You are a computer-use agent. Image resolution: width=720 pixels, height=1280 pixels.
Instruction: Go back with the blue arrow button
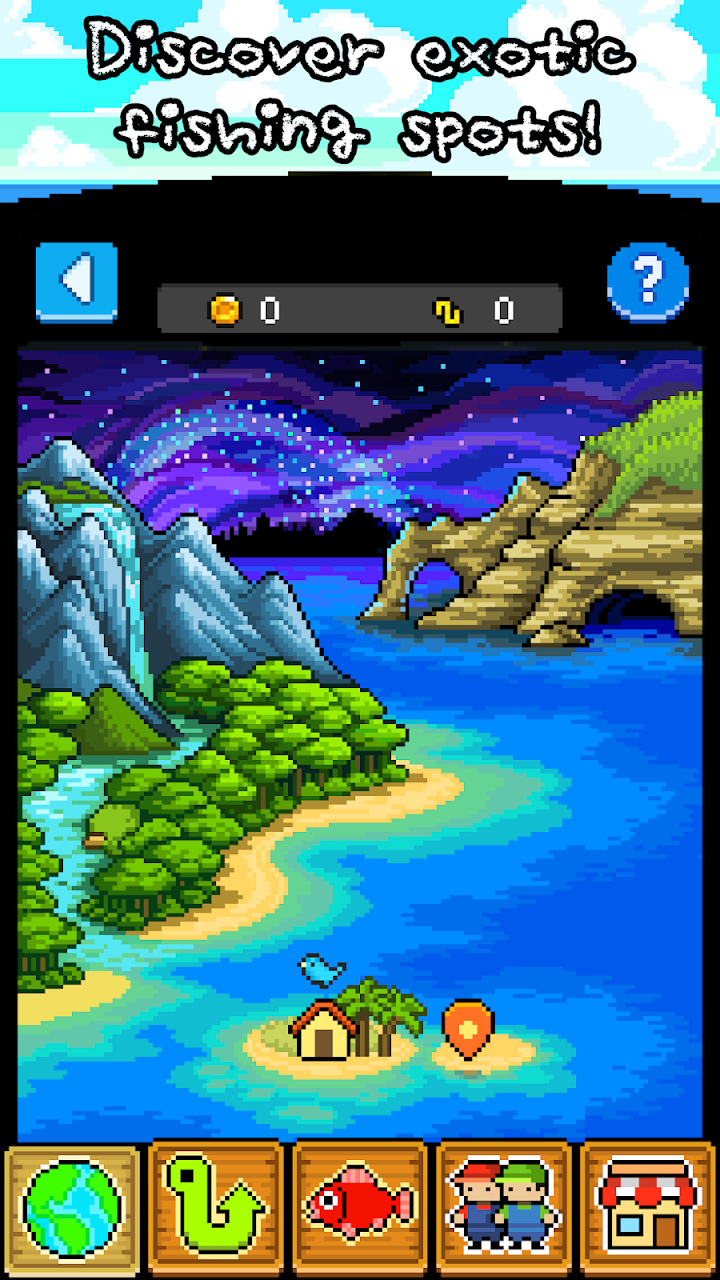tap(77, 281)
